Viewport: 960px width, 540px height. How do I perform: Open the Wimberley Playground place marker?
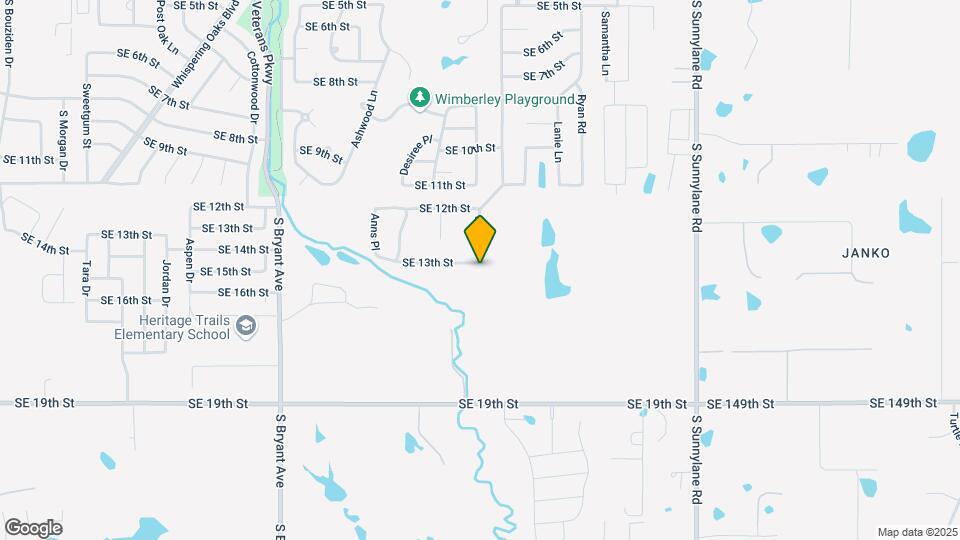coord(421,97)
